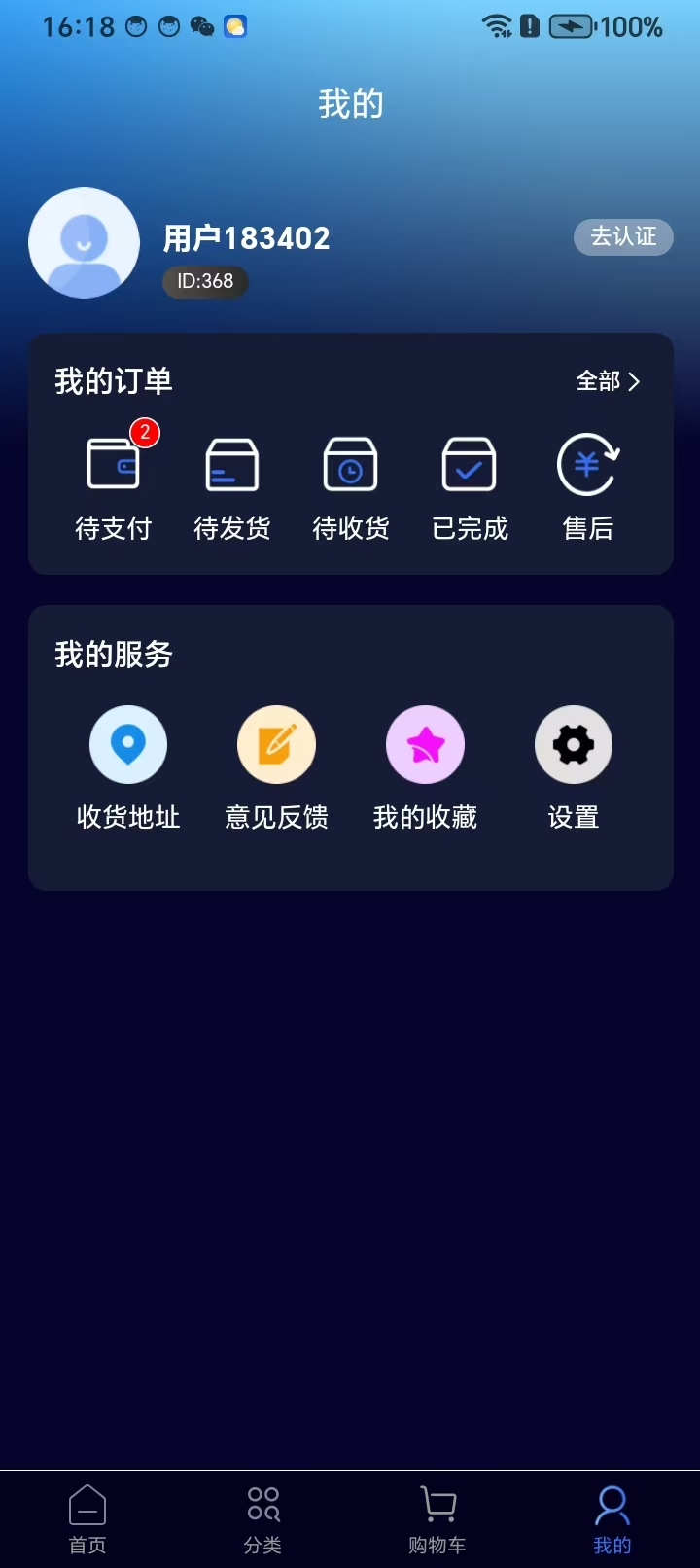Image resolution: width=700 pixels, height=1568 pixels.
Task: Open 收货地址 shipping addresses
Action: click(127, 768)
